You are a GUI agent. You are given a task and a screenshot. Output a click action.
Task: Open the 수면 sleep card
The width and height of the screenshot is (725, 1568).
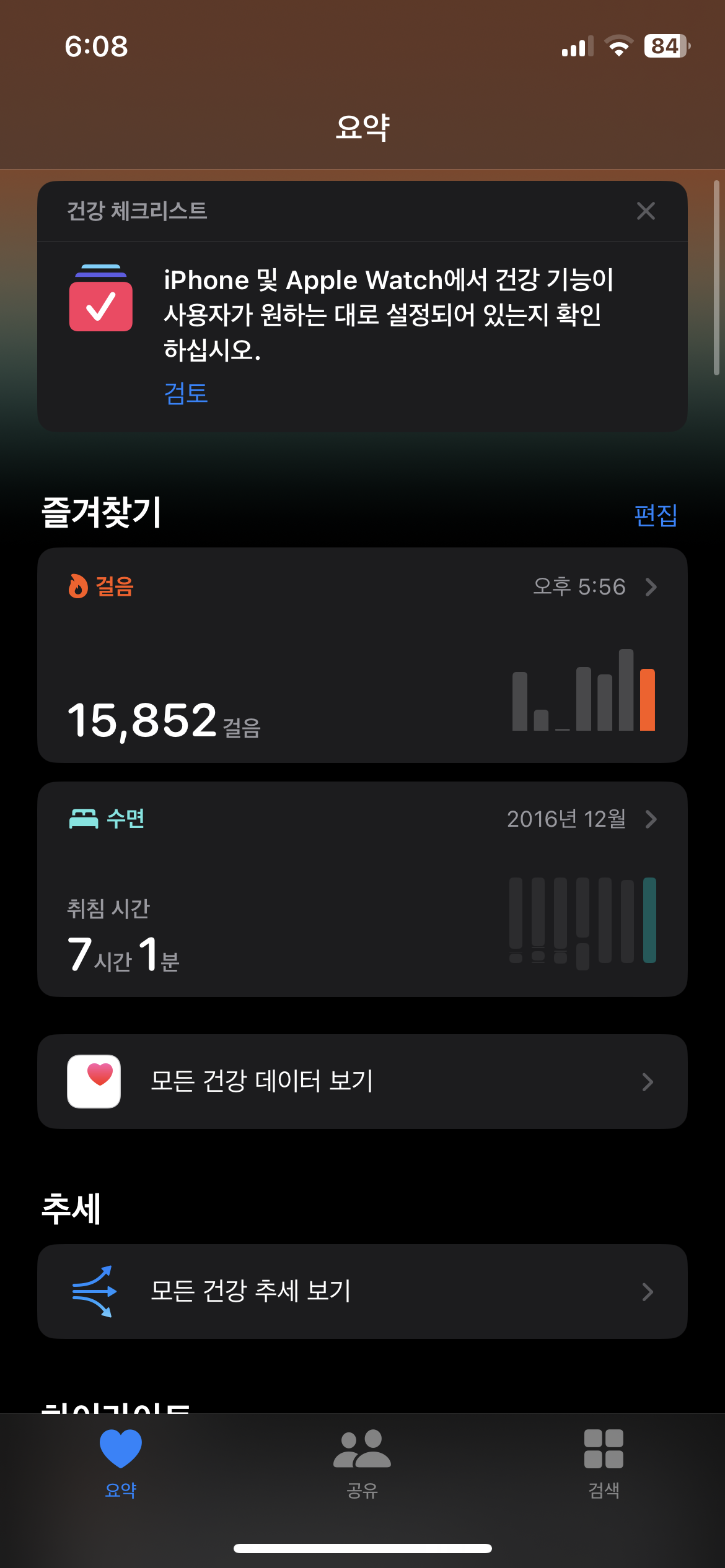point(362,889)
